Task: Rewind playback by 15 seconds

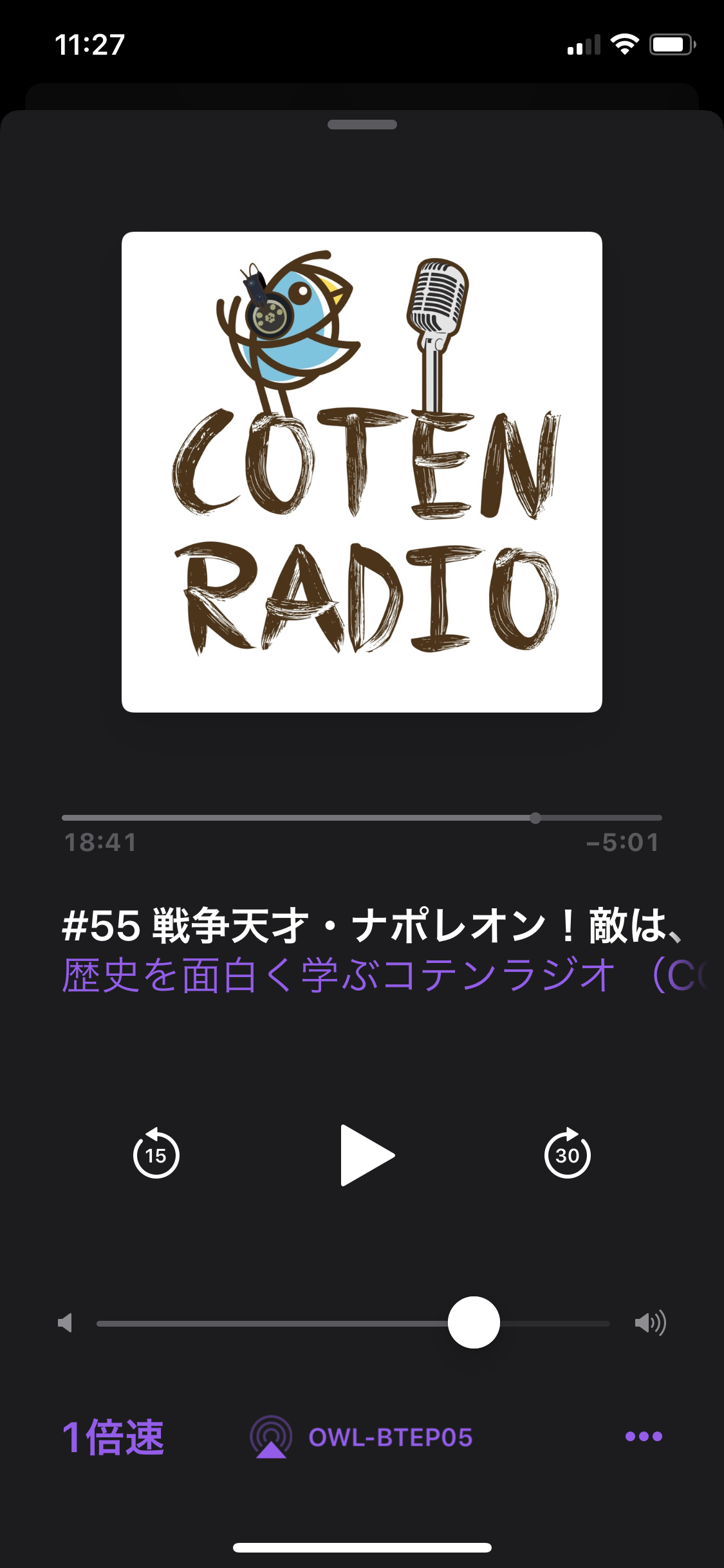Action: [x=156, y=1154]
